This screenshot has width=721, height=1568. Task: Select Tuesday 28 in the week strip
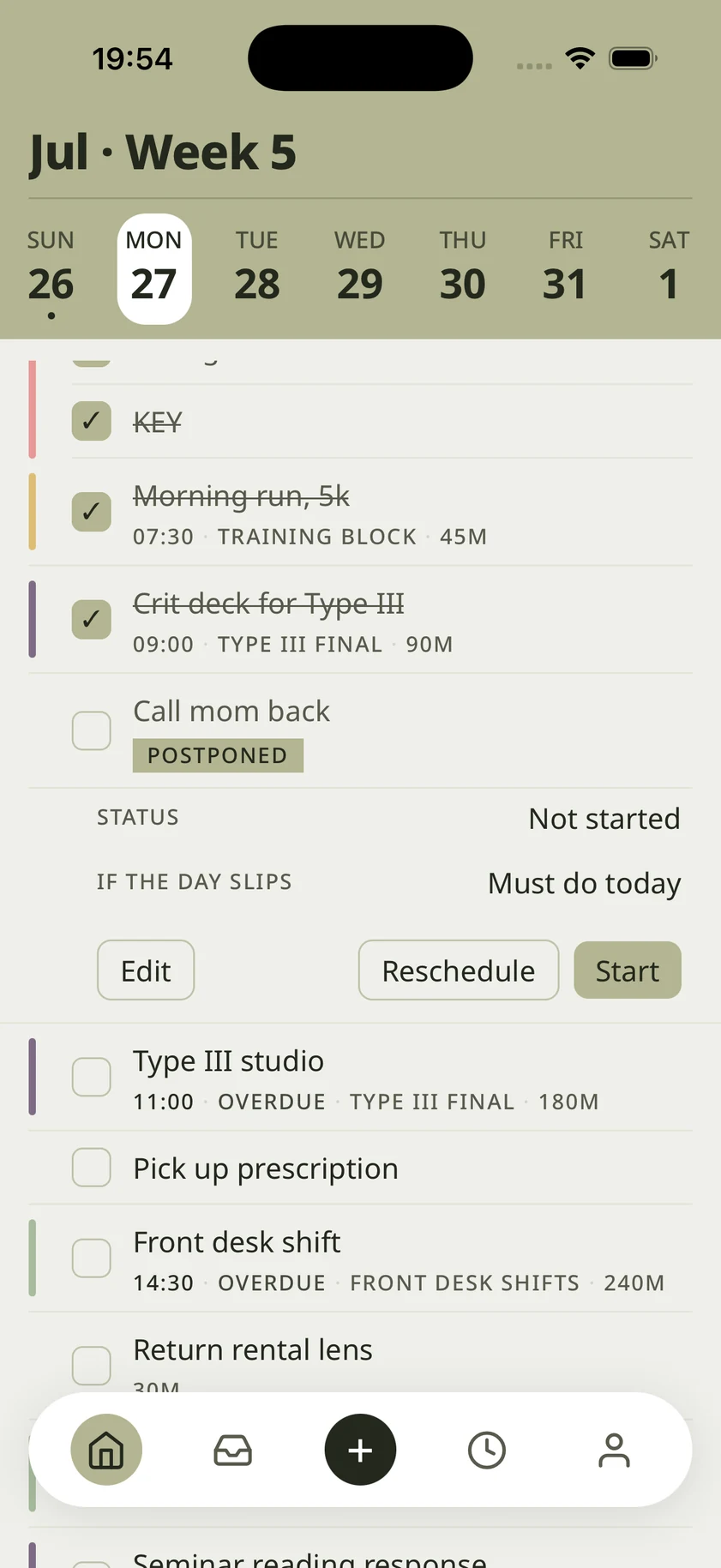click(x=257, y=268)
